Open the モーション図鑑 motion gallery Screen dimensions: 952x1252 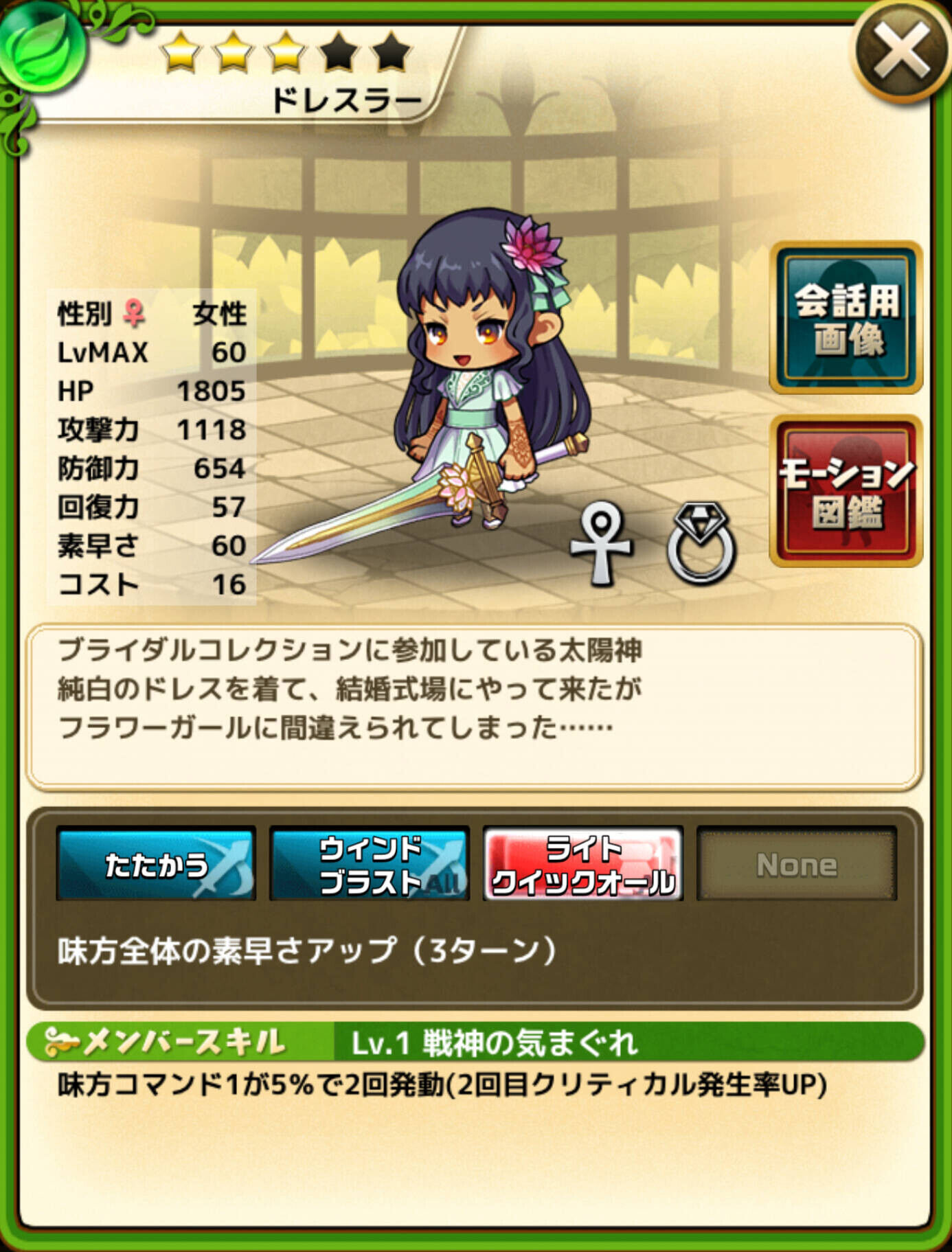846,492
